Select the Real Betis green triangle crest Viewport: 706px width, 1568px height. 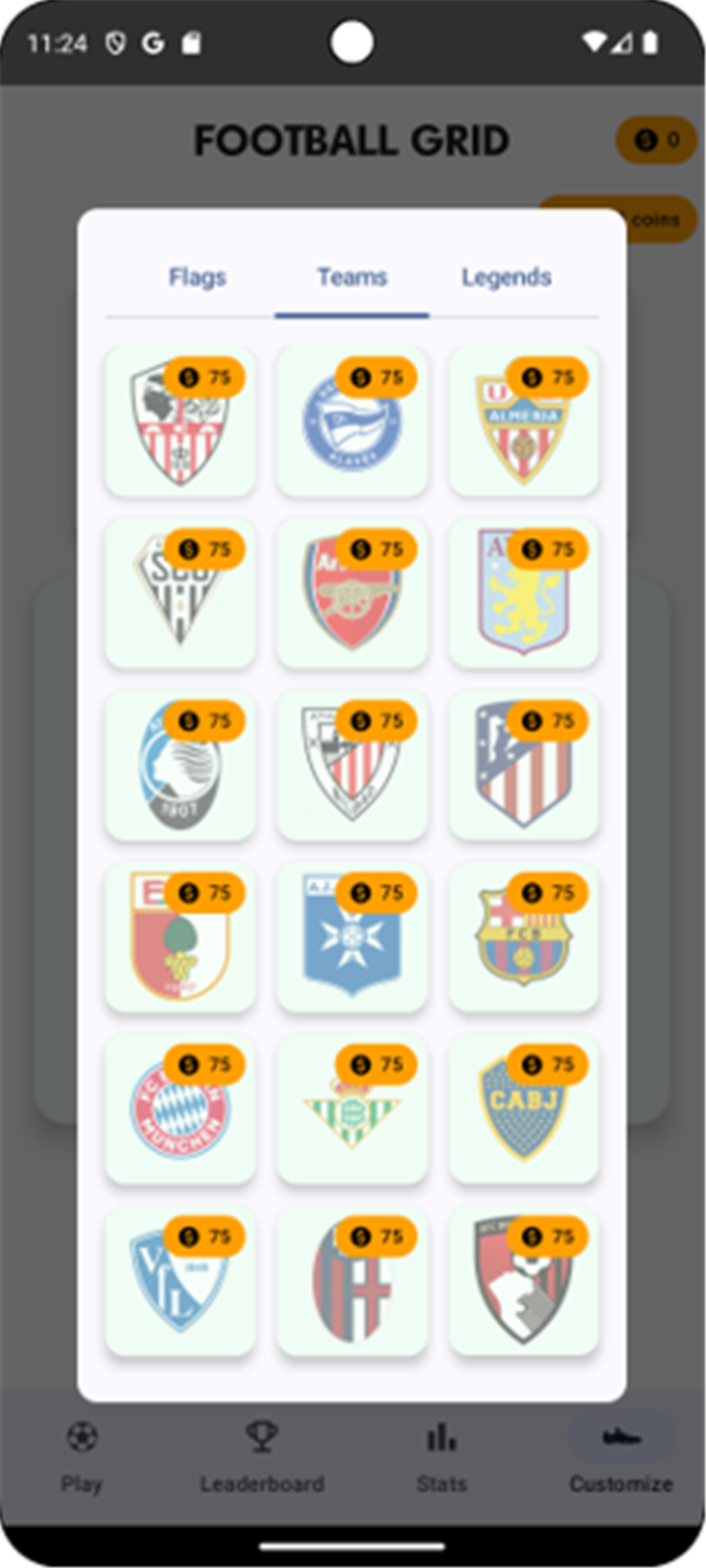point(352,1109)
